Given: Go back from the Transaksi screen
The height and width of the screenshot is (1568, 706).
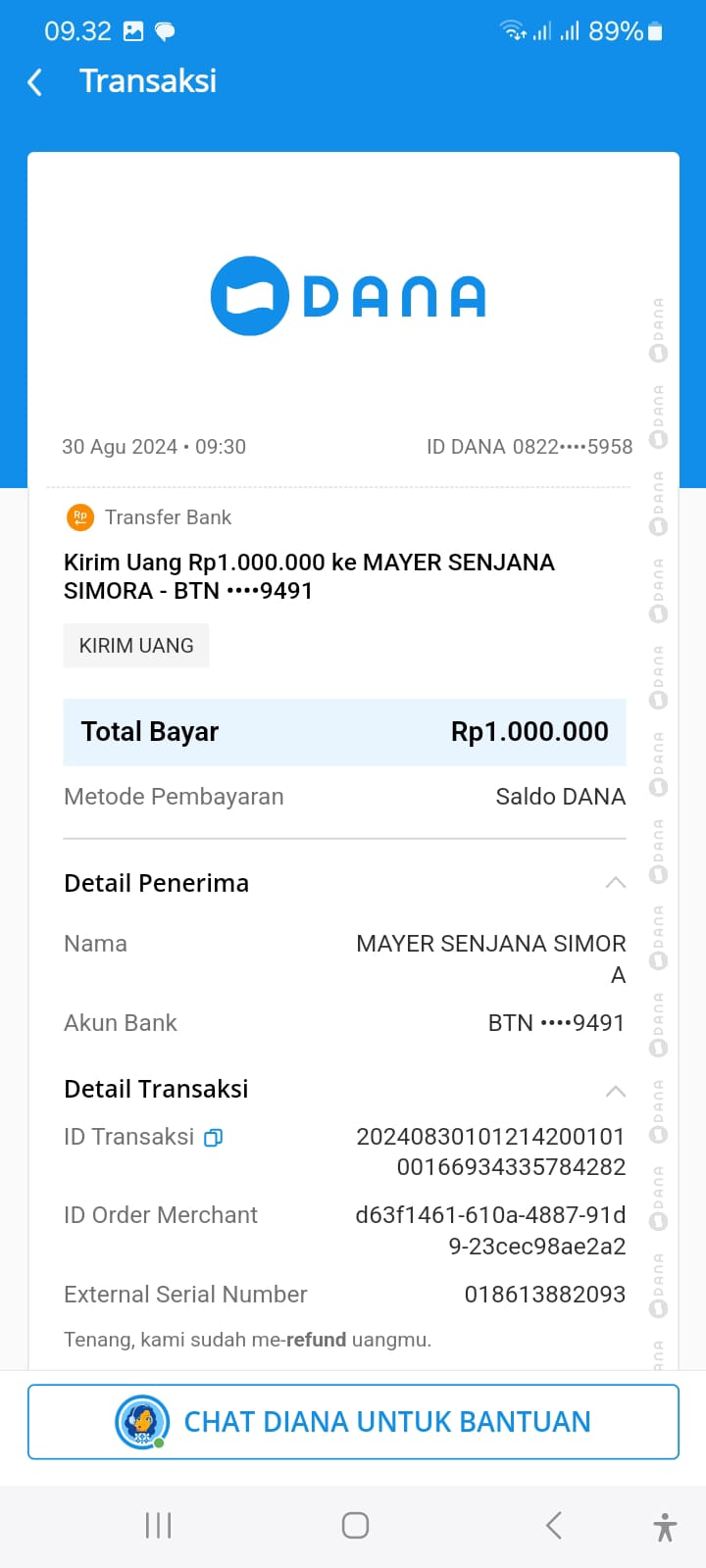Looking at the screenshot, I should pos(35,82).
